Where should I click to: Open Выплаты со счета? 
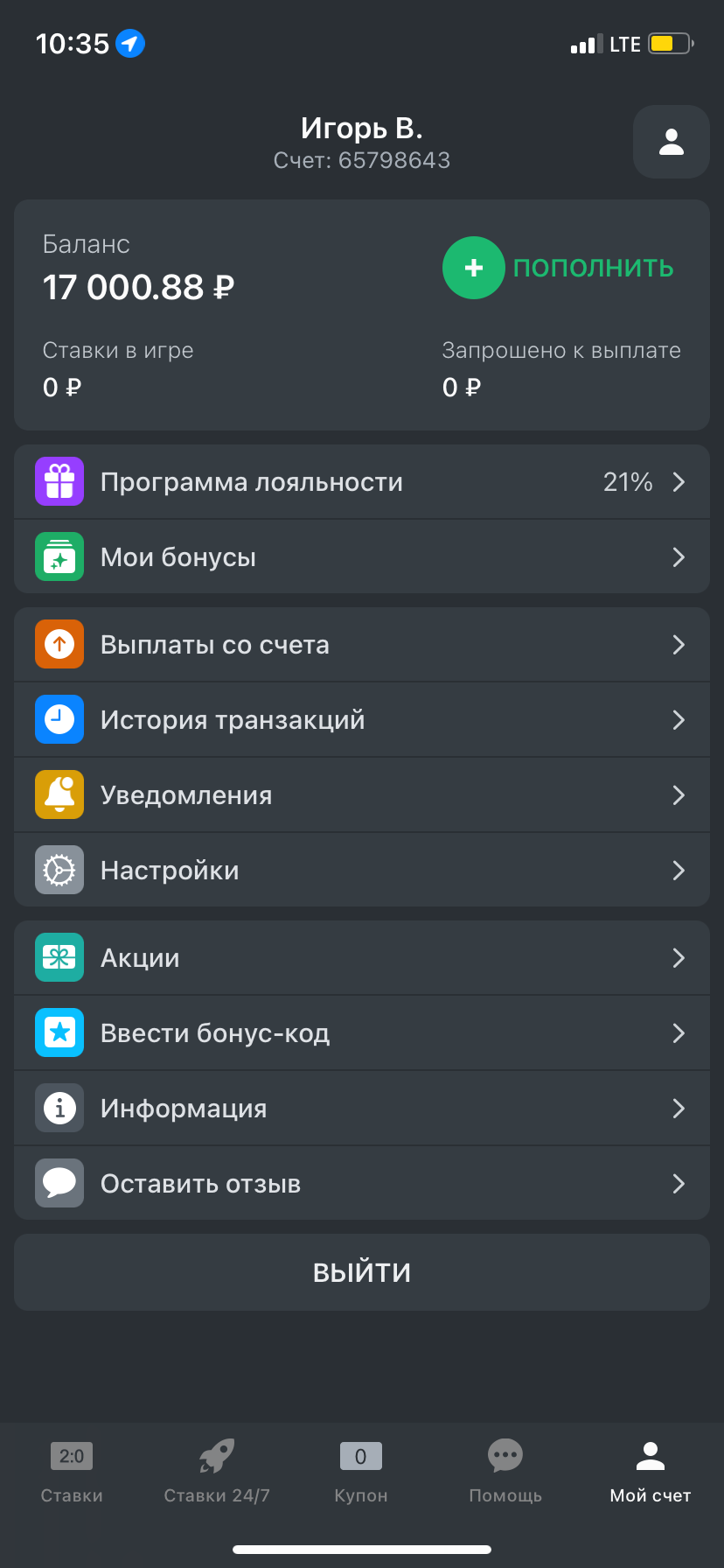(361, 645)
